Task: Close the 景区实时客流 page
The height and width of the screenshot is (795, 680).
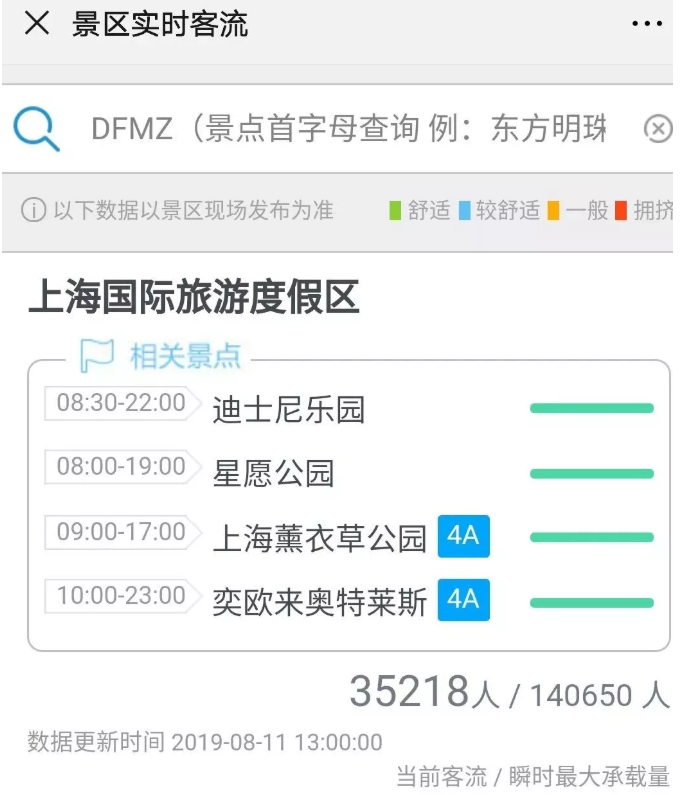Action: pyautogui.click(x=37, y=24)
